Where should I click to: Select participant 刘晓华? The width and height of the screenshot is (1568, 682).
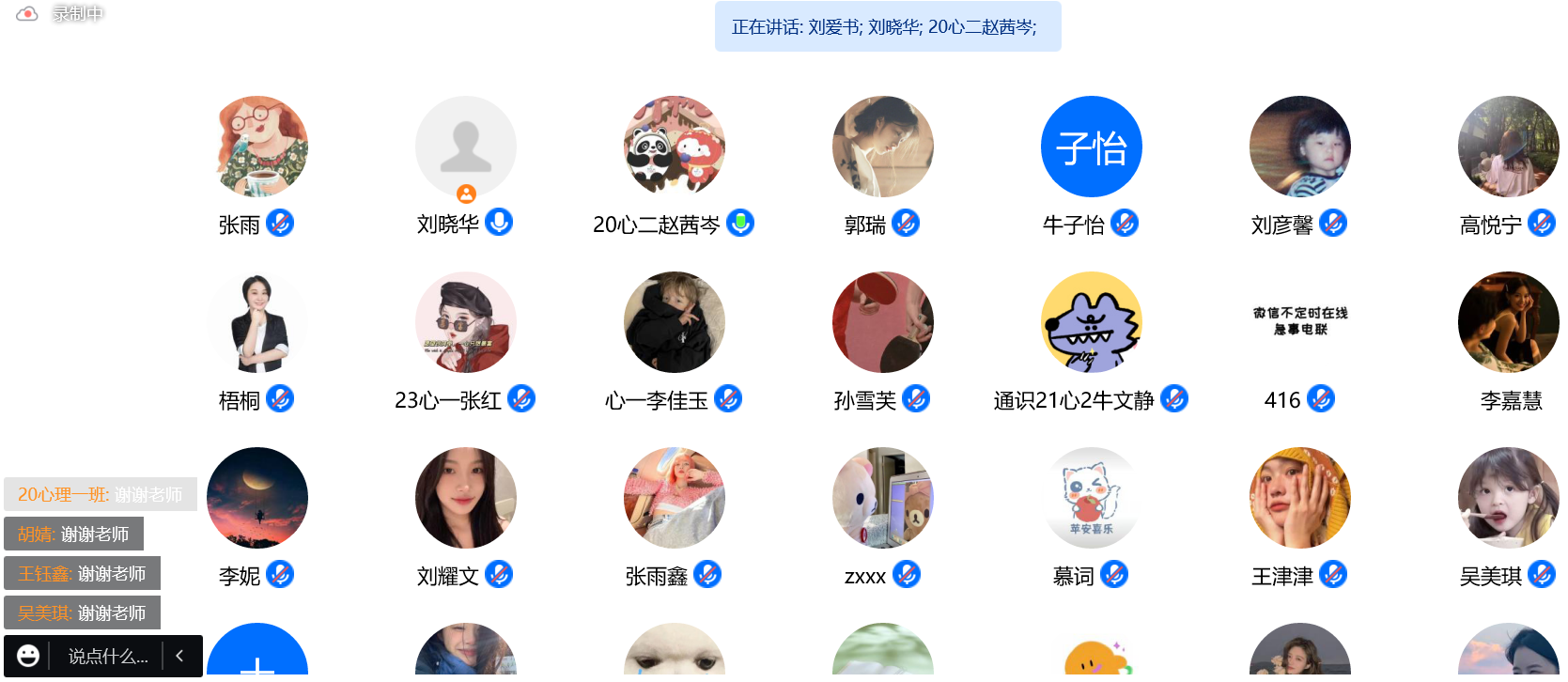pyautogui.click(x=466, y=147)
